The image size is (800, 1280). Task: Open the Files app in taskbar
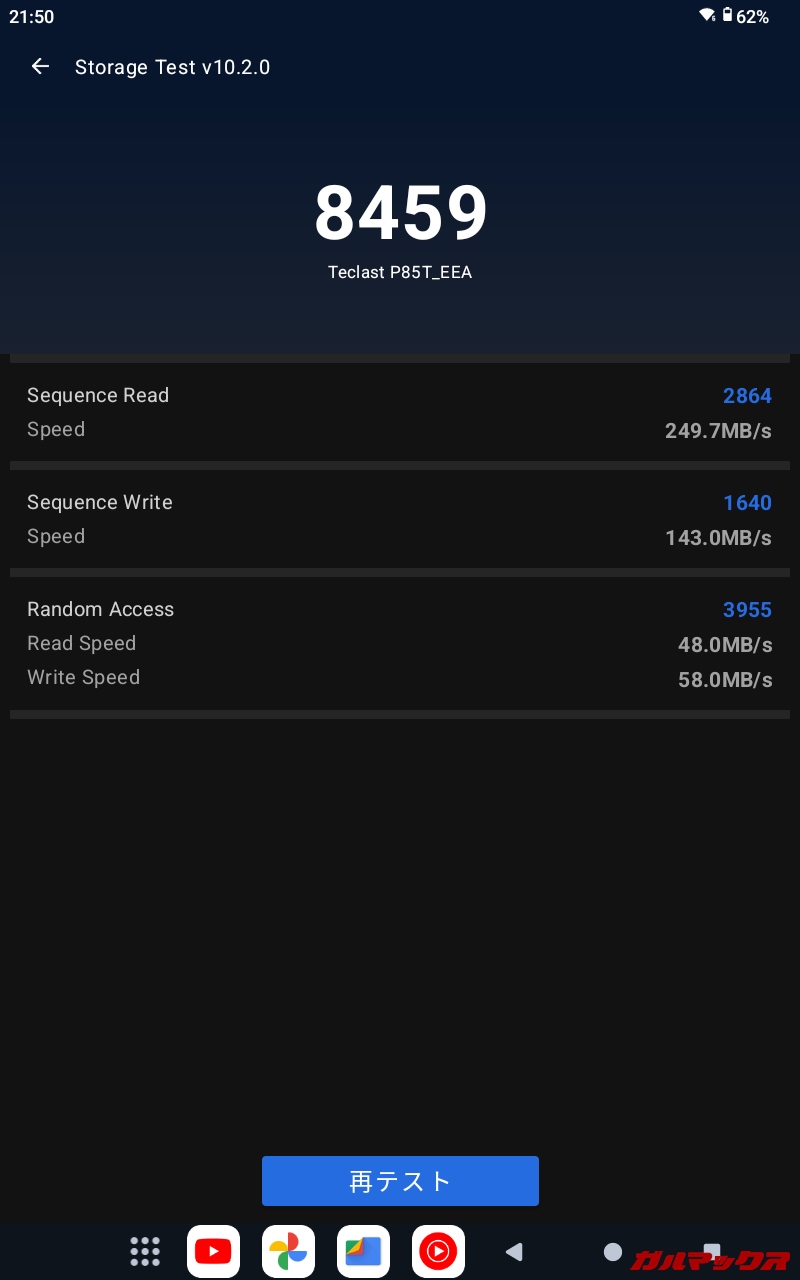(x=363, y=1251)
